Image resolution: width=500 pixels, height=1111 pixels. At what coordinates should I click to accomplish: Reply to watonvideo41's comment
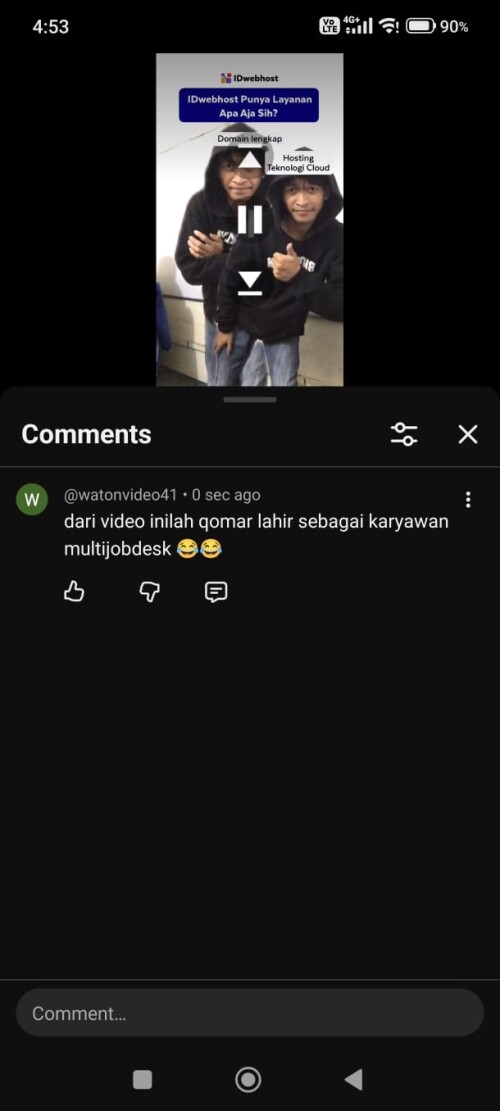coord(216,592)
